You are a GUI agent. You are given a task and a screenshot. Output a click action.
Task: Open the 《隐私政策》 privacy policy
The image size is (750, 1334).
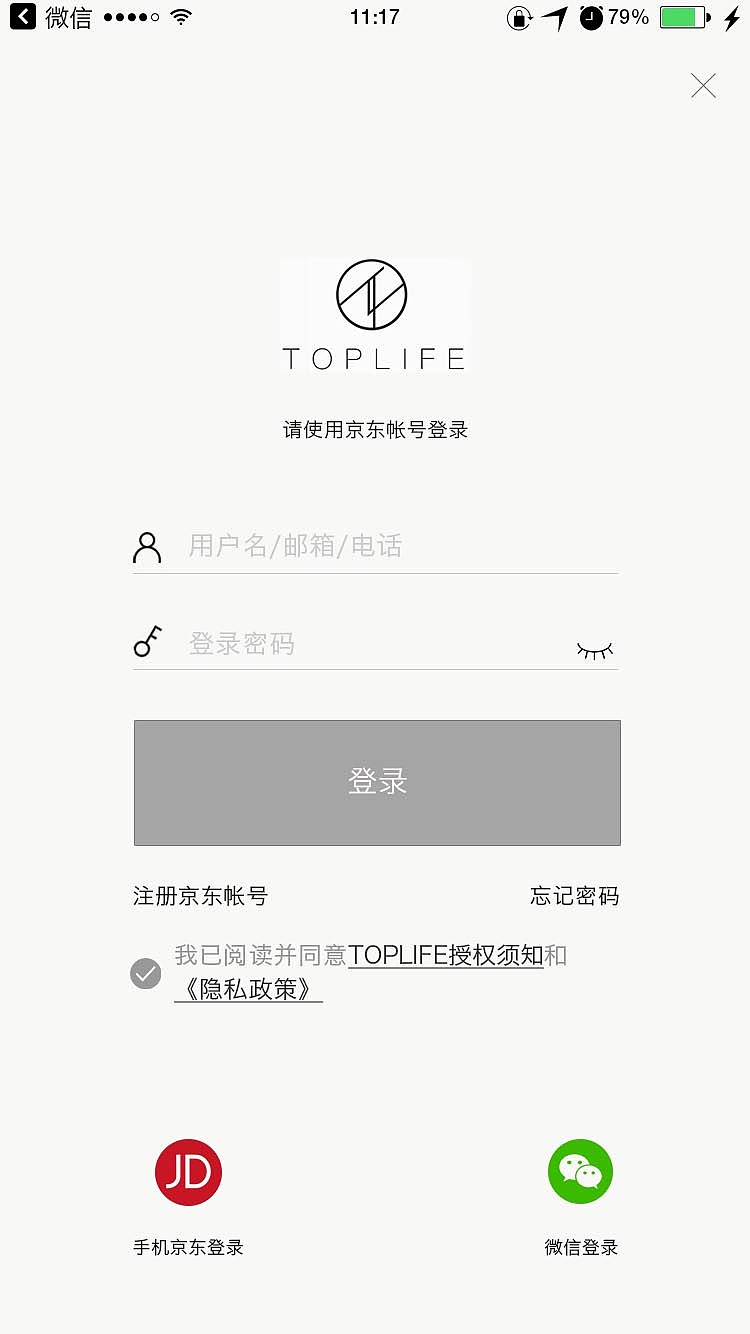[x=247, y=989]
